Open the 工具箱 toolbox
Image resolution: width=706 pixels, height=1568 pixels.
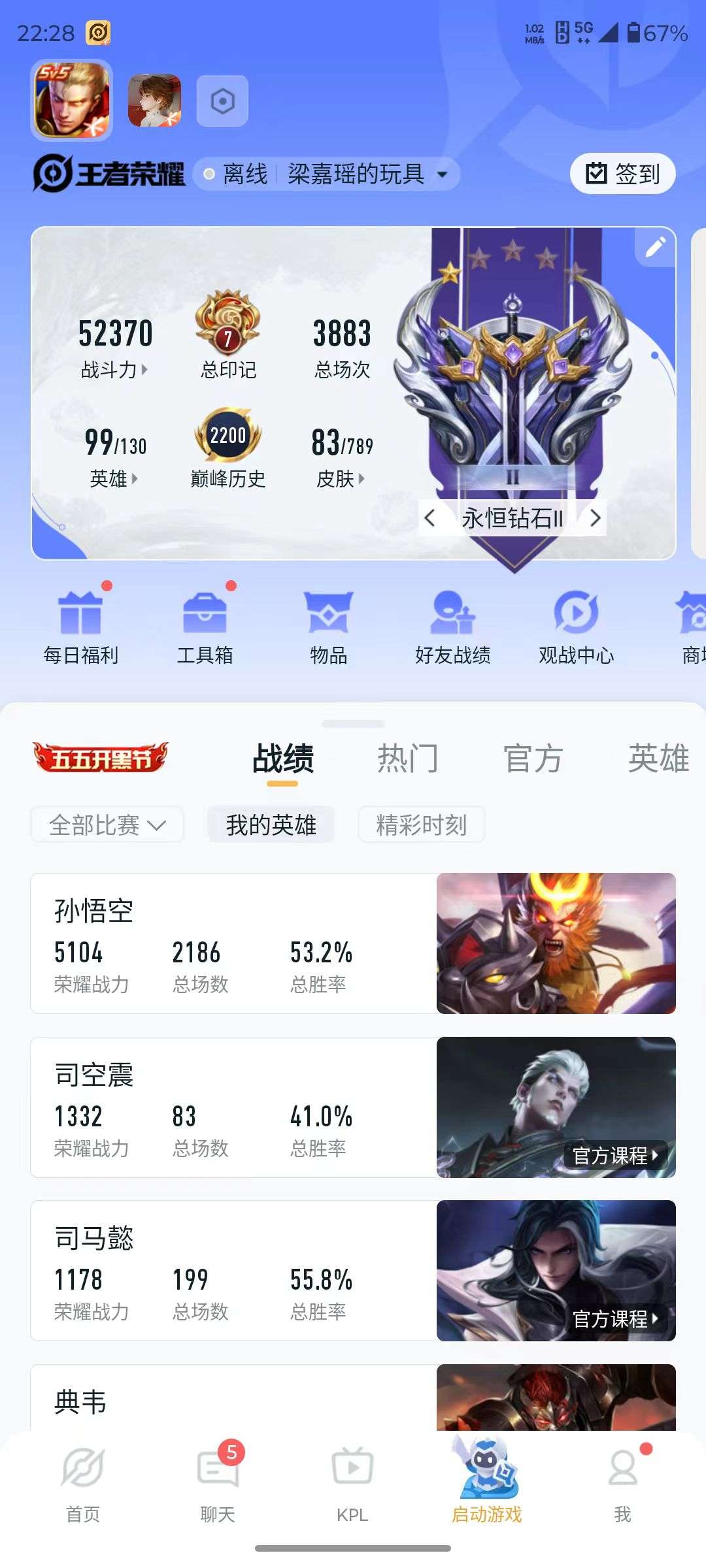pyautogui.click(x=206, y=627)
